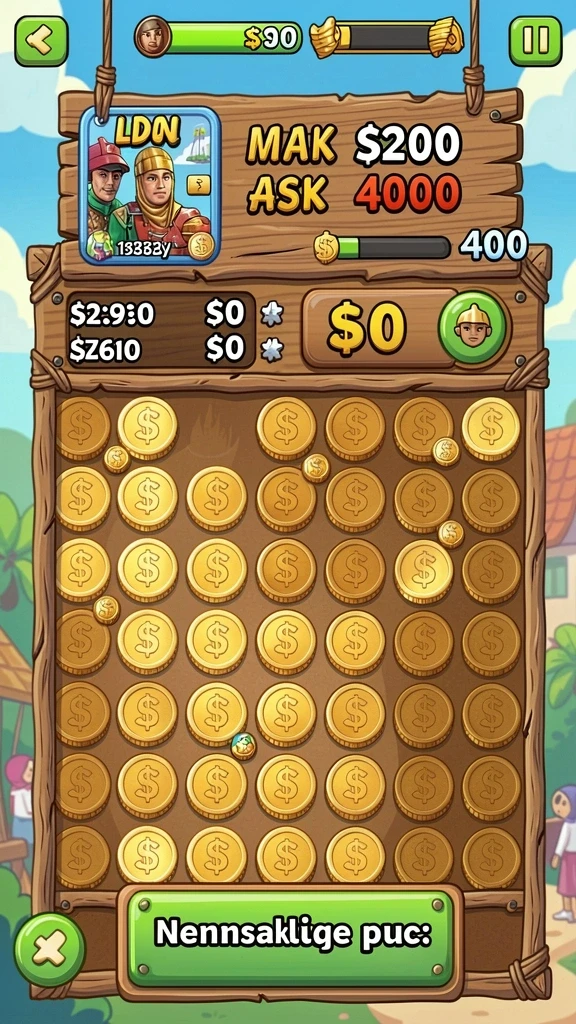Pause the game
This screenshot has width=576, height=1024.
pyautogui.click(x=535, y=41)
